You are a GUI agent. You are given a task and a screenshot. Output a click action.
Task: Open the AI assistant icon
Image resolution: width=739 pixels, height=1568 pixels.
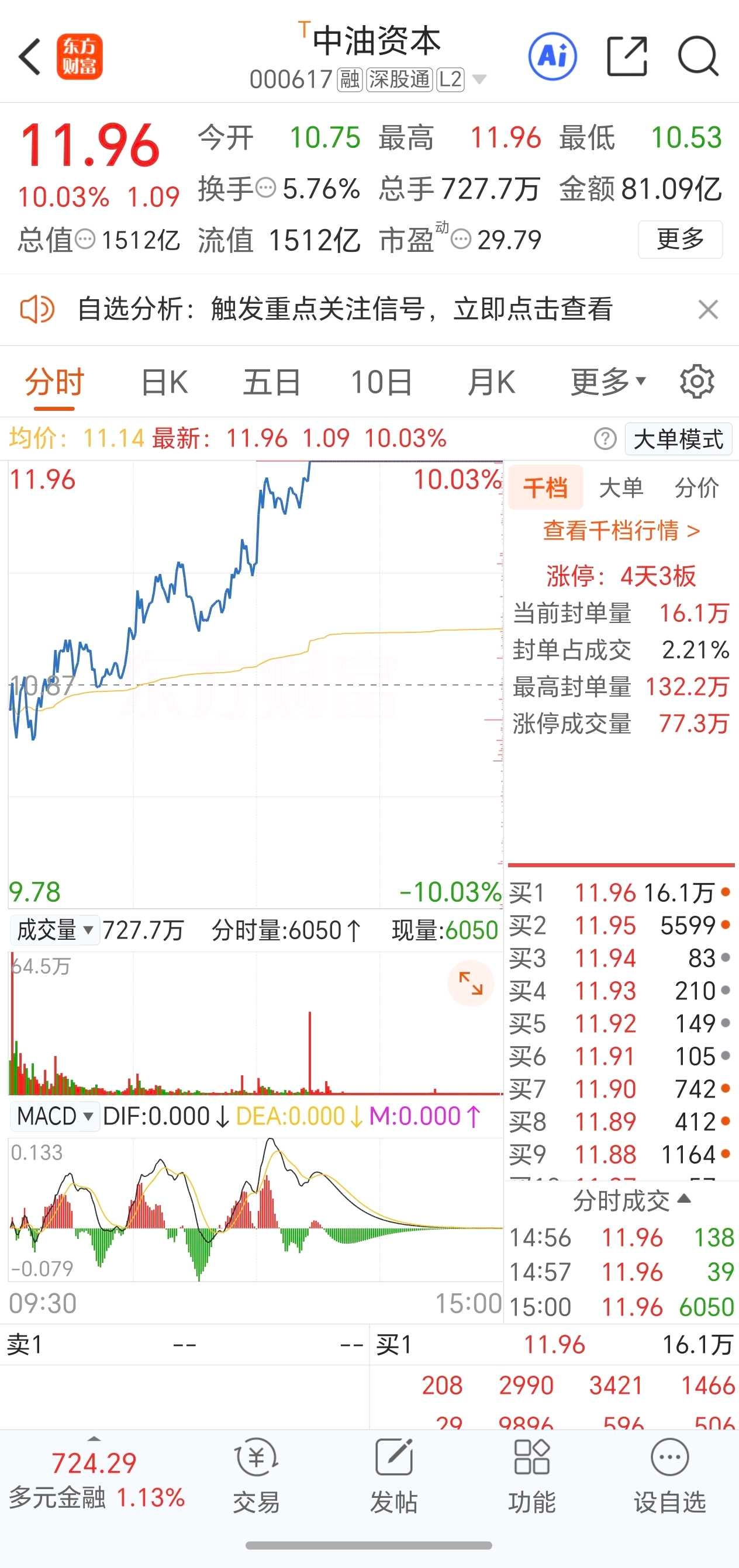tap(552, 57)
